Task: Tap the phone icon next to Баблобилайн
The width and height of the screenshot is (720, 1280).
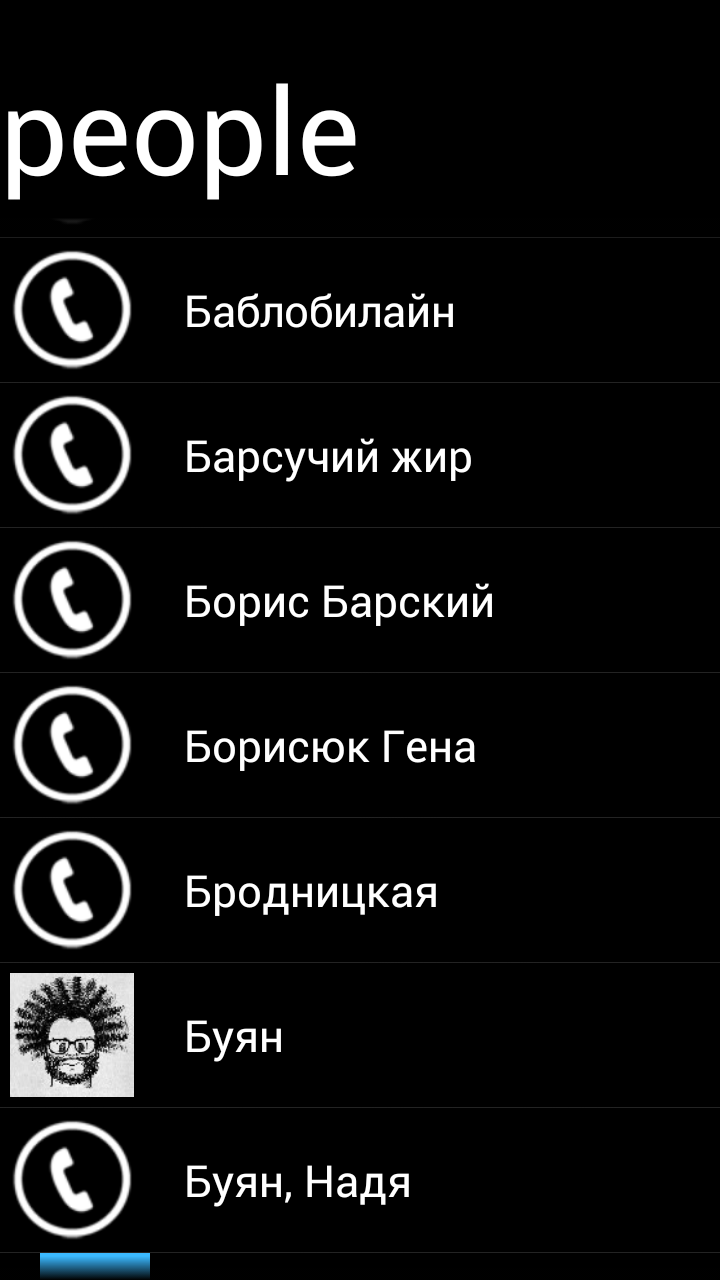Action: [72, 310]
